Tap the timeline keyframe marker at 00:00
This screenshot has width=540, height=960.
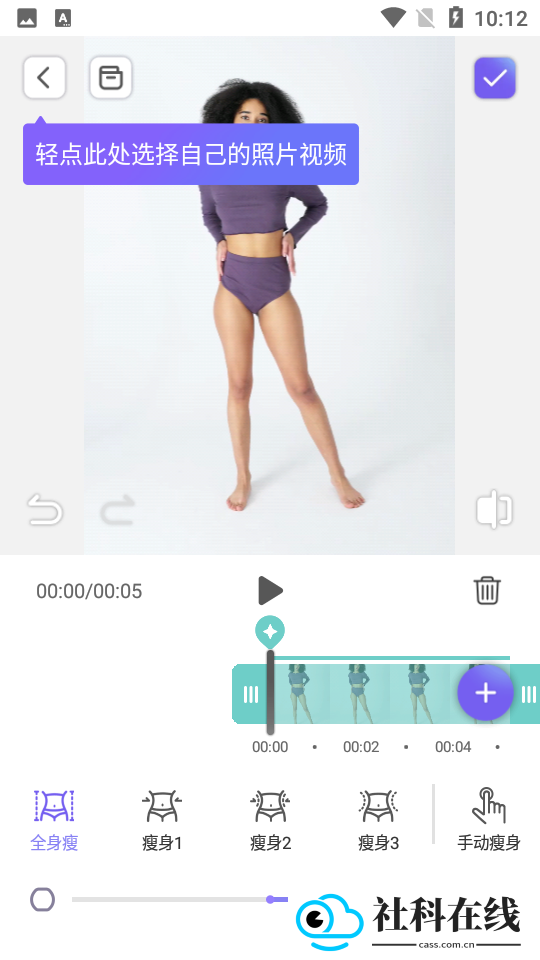[270, 632]
